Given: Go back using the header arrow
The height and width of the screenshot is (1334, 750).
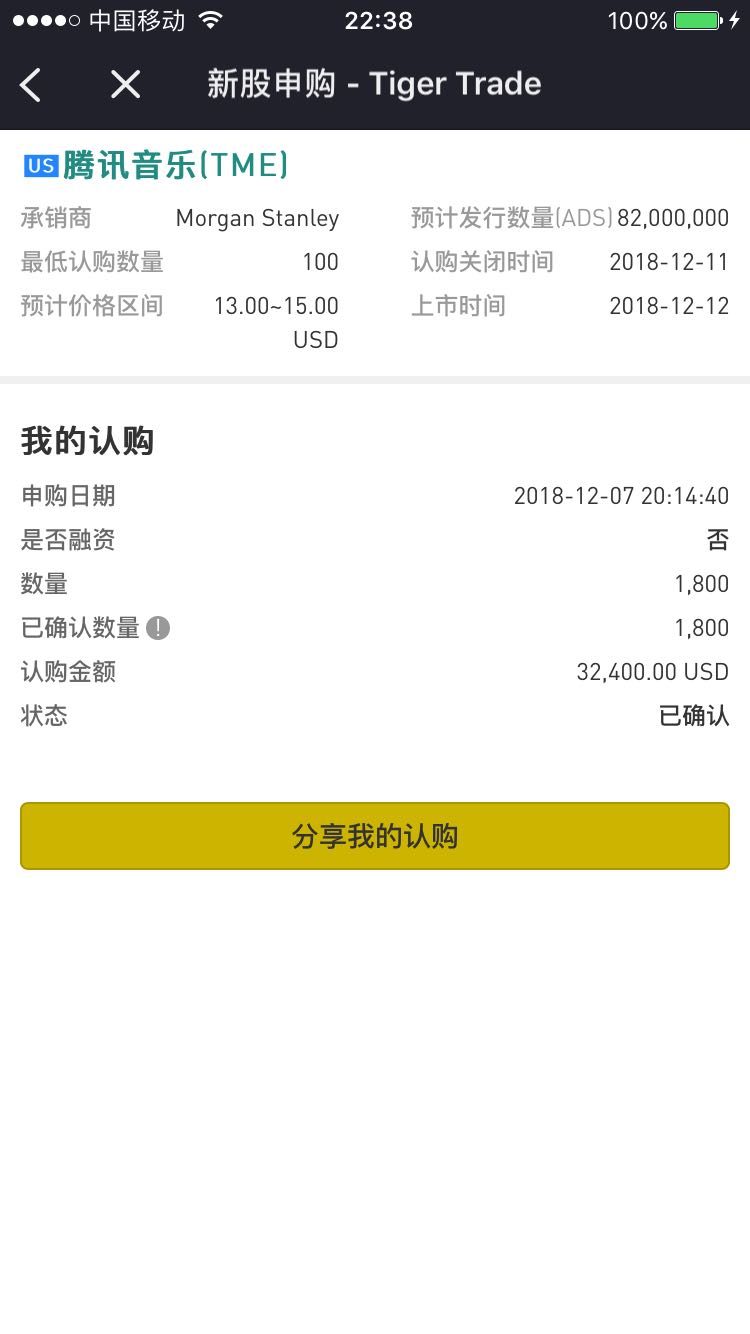Looking at the screenshot, I should click(x=31, y=85).
